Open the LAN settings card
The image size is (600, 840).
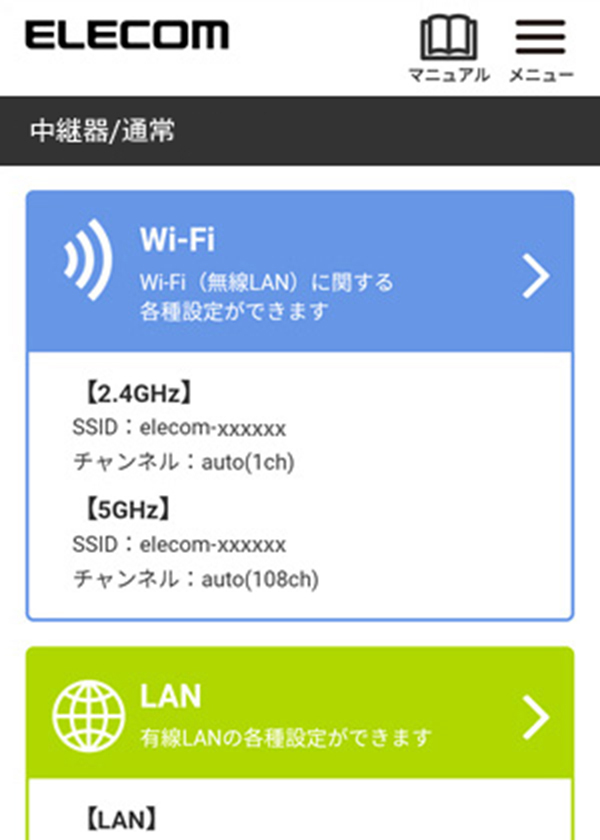point(300,714)
